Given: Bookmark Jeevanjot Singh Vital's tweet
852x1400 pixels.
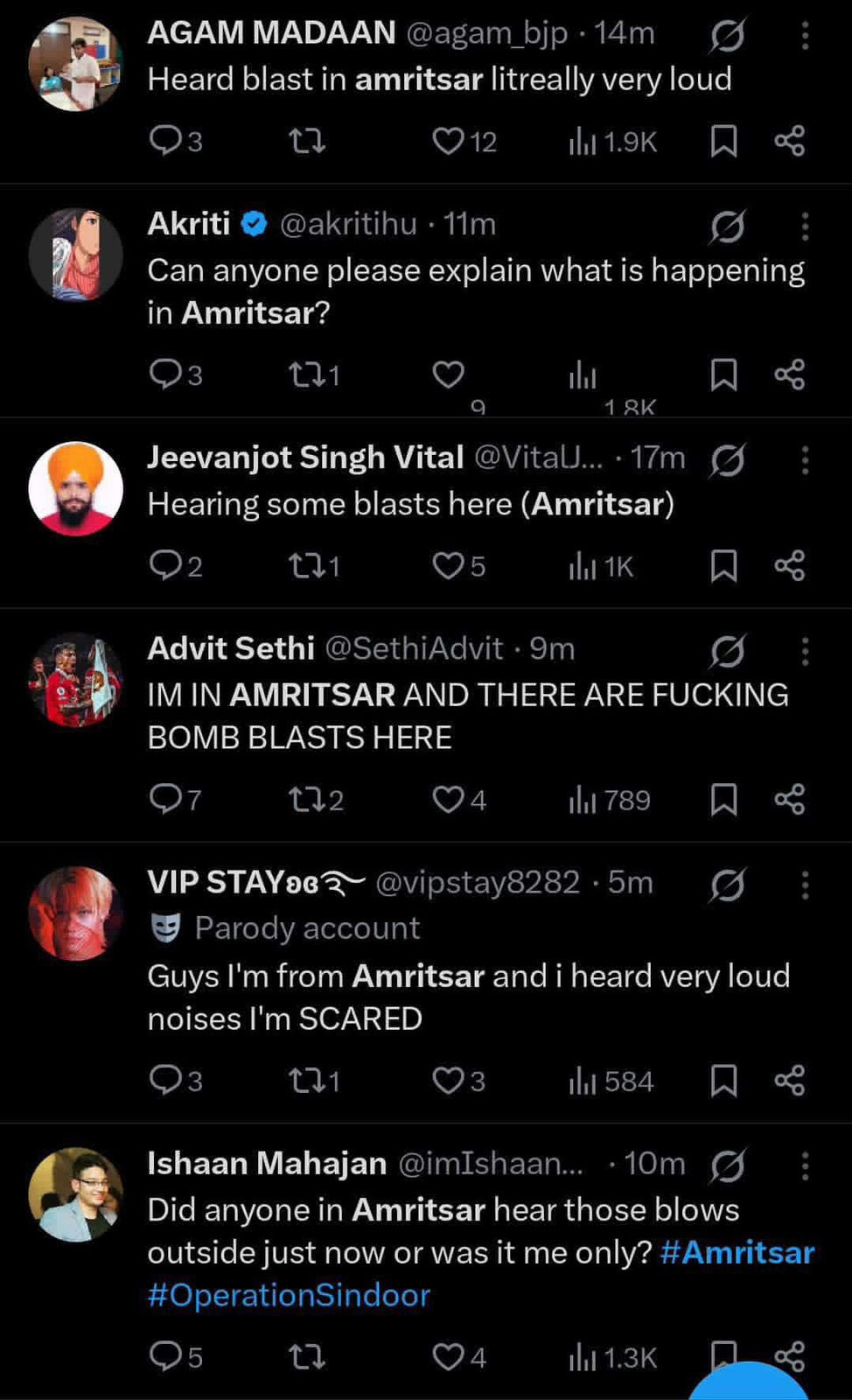Looking at the screenshot, I should [x=723, y=566].
